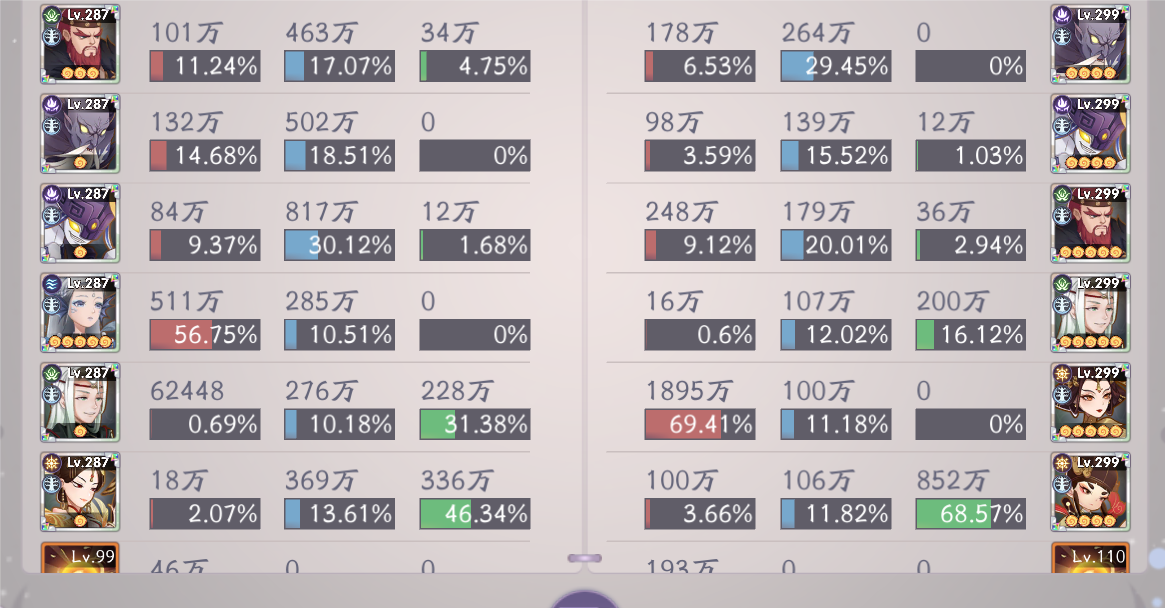1165x608 pixels.
Task: Open the Lv.99 icon on left
Action: tap(80, 558)
